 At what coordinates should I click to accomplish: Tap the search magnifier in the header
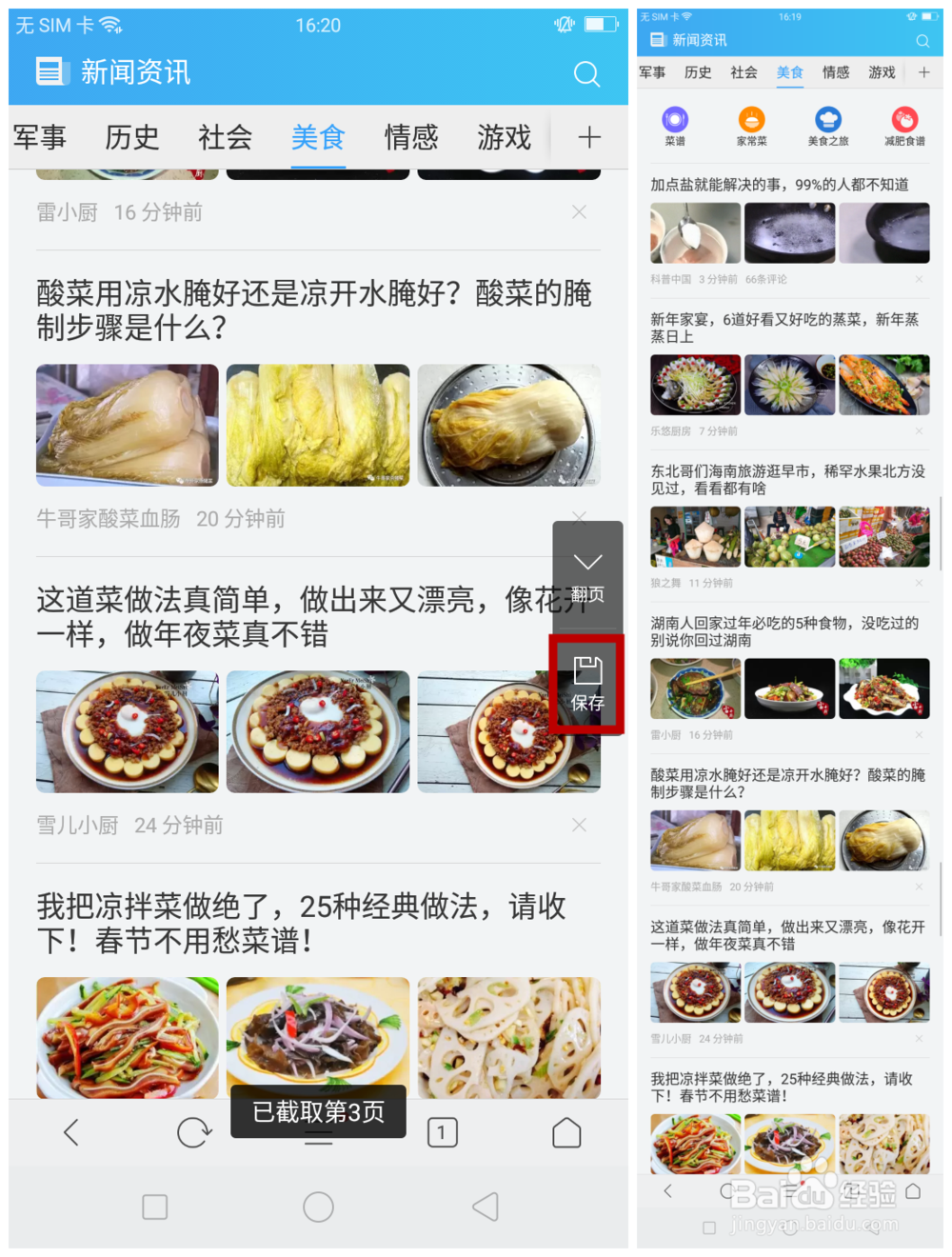pos(586,73)
